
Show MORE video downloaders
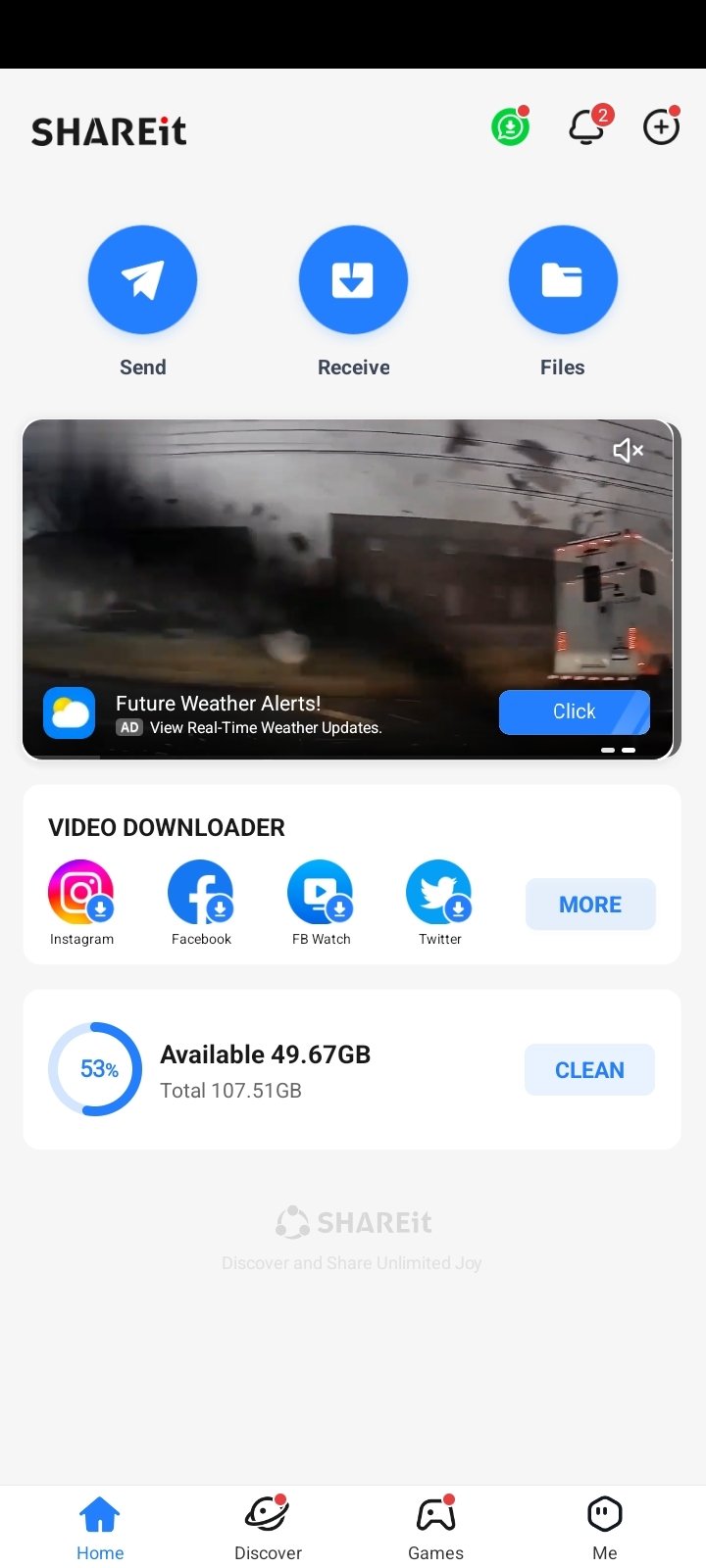coord(590,905)
